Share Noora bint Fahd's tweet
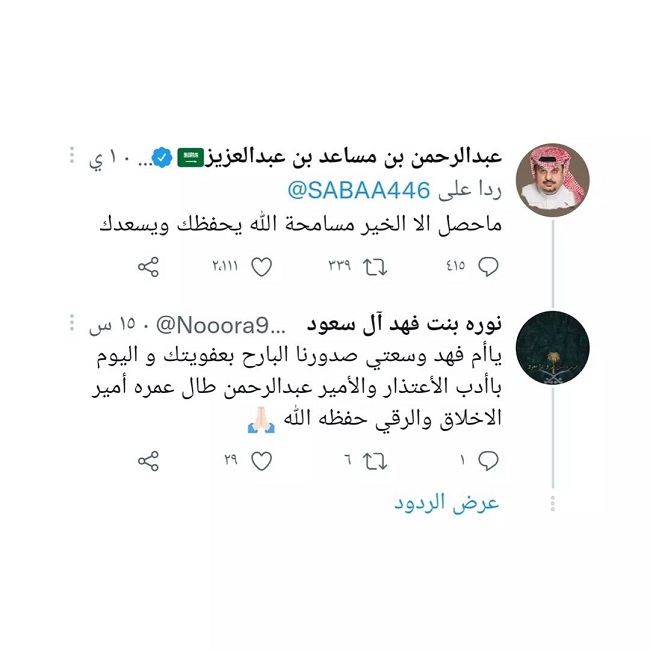This screenshot has height=650, width=650. [148, 460]
